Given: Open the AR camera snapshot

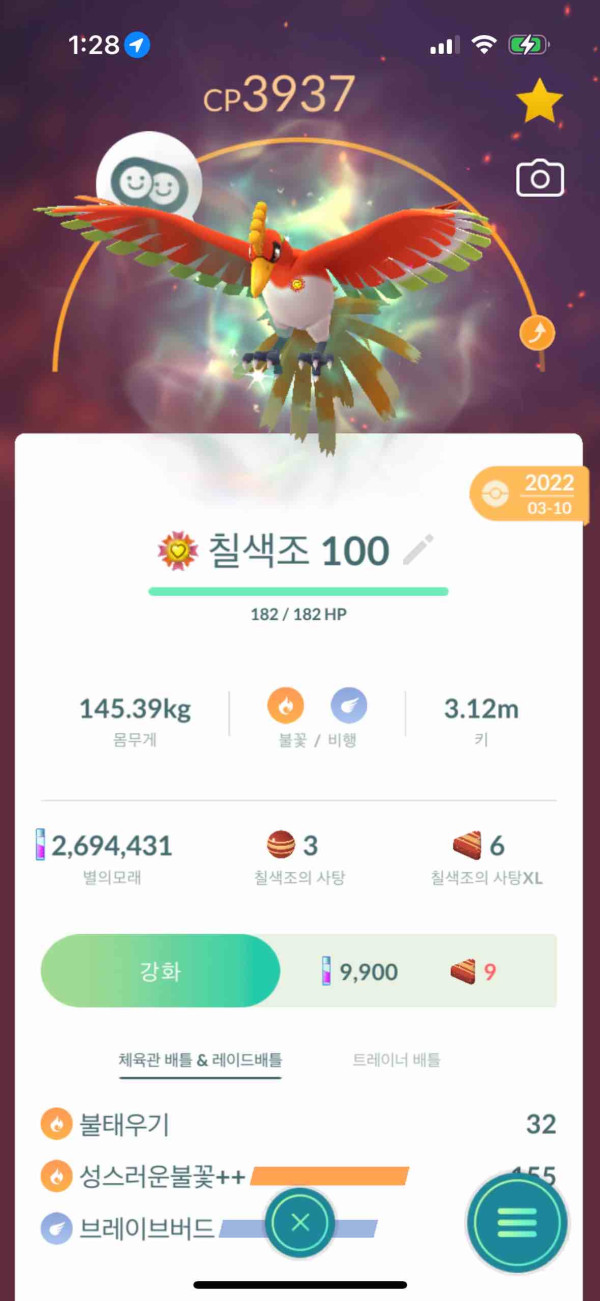Looking at the screenshot, I should 539,179.
